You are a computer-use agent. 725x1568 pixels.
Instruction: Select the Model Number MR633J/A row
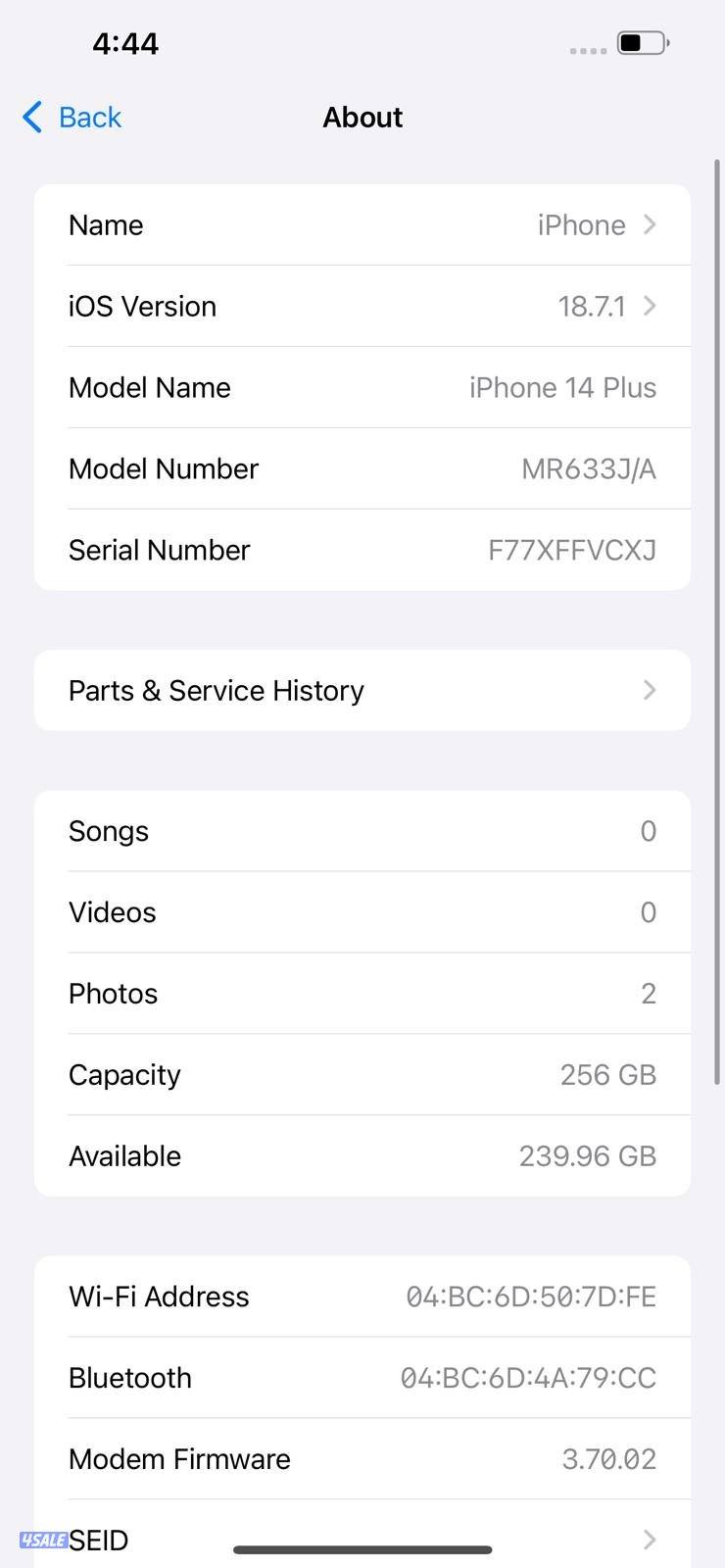pos(362,468)
